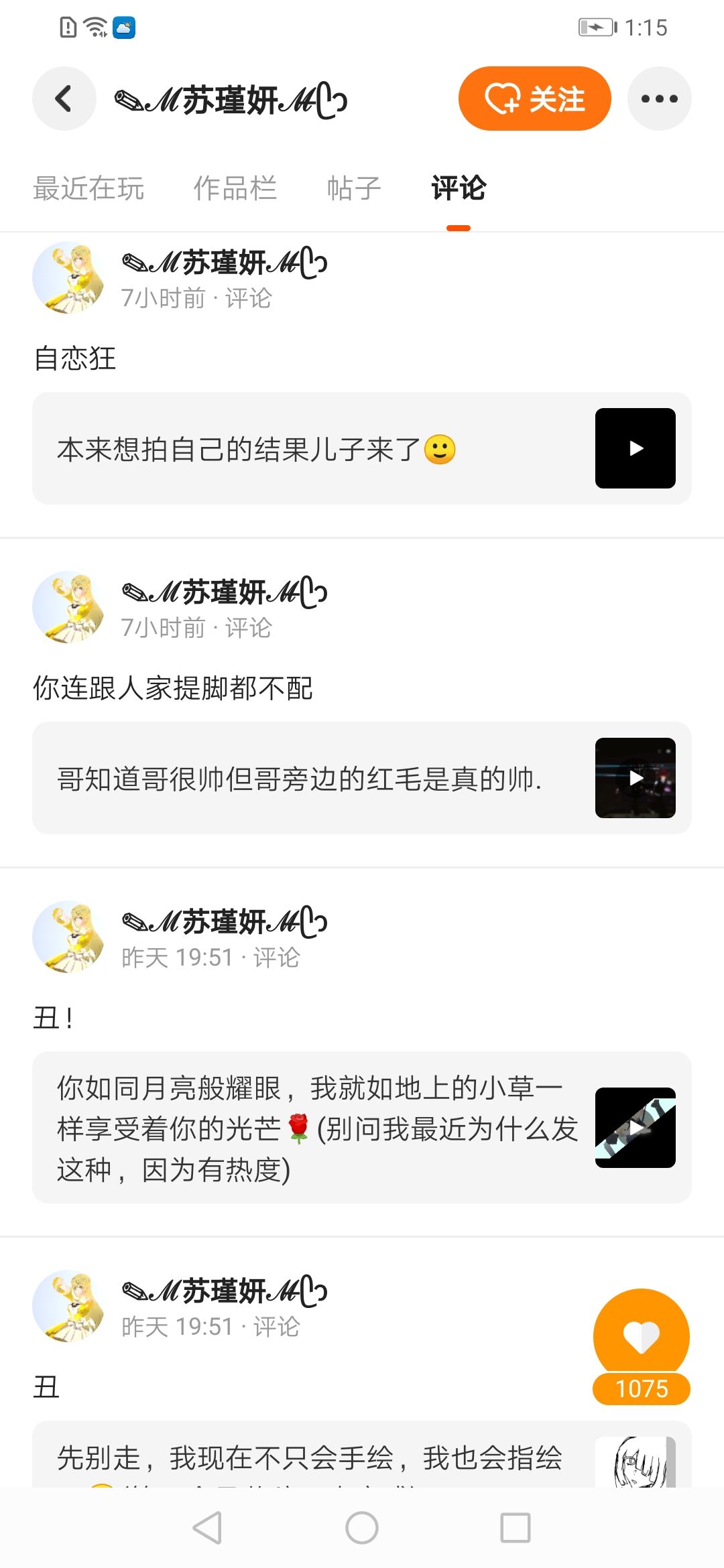This screenshot has width=724, height=1568.
Task: Follow this user with 关注 button
Action: coord(534,99)
